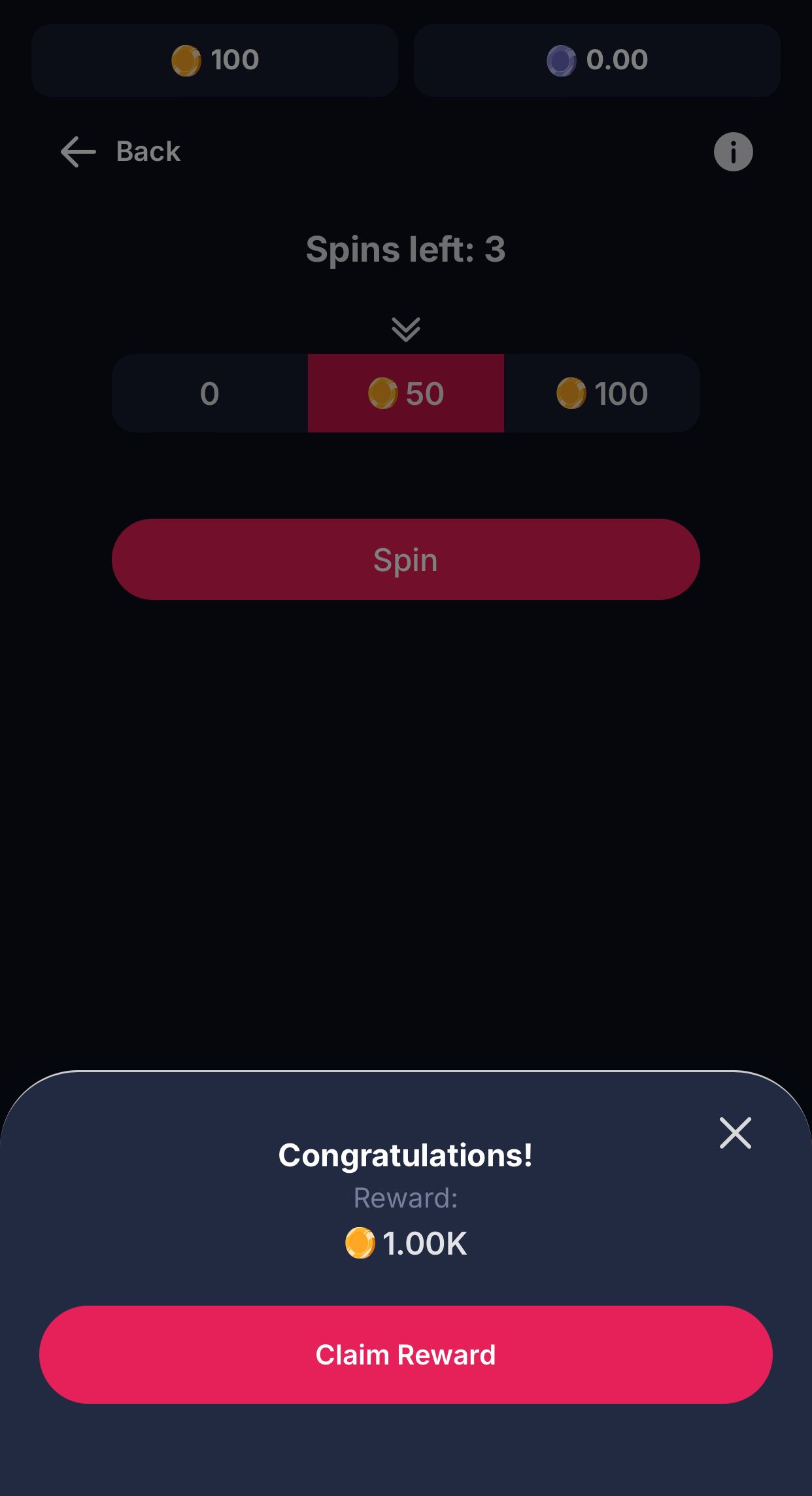Screen dimensions: 812x1496
Task: Claim the 1.00K coin reward
Action: click(x=405, y=1355)
